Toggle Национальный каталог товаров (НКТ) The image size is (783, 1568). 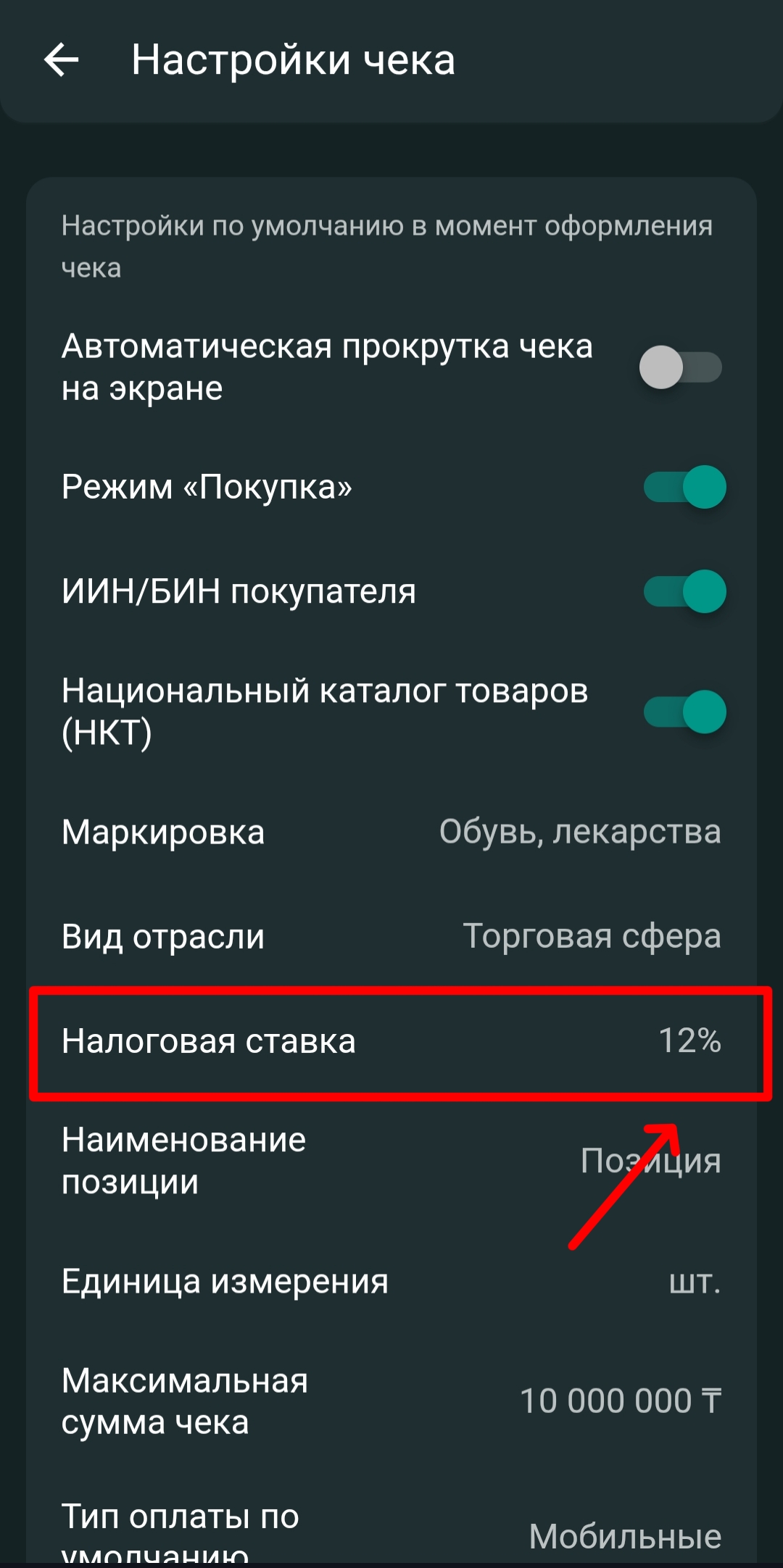click(x=684, y=712)
